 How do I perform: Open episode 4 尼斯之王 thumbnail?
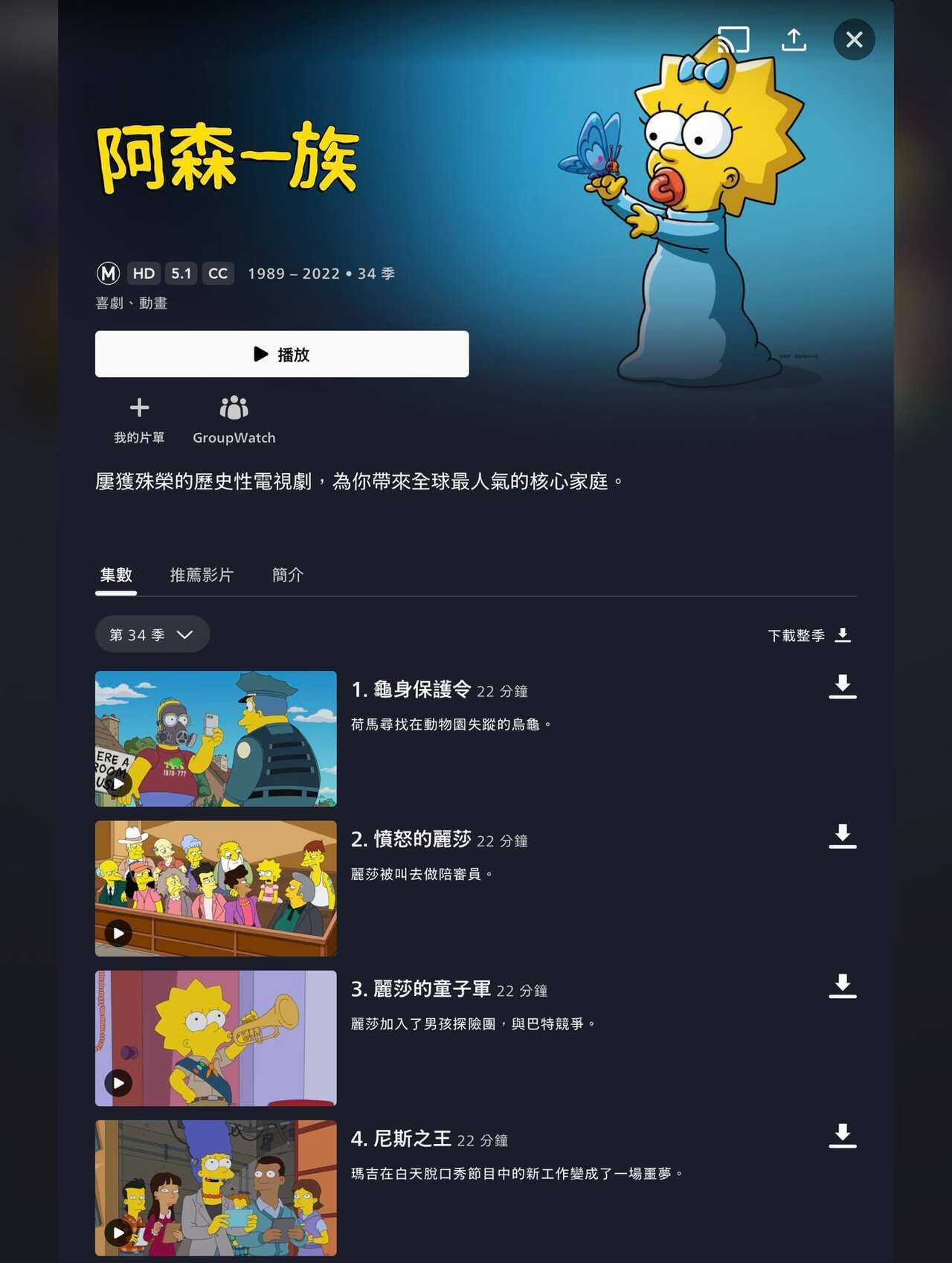click(214, 1186)
